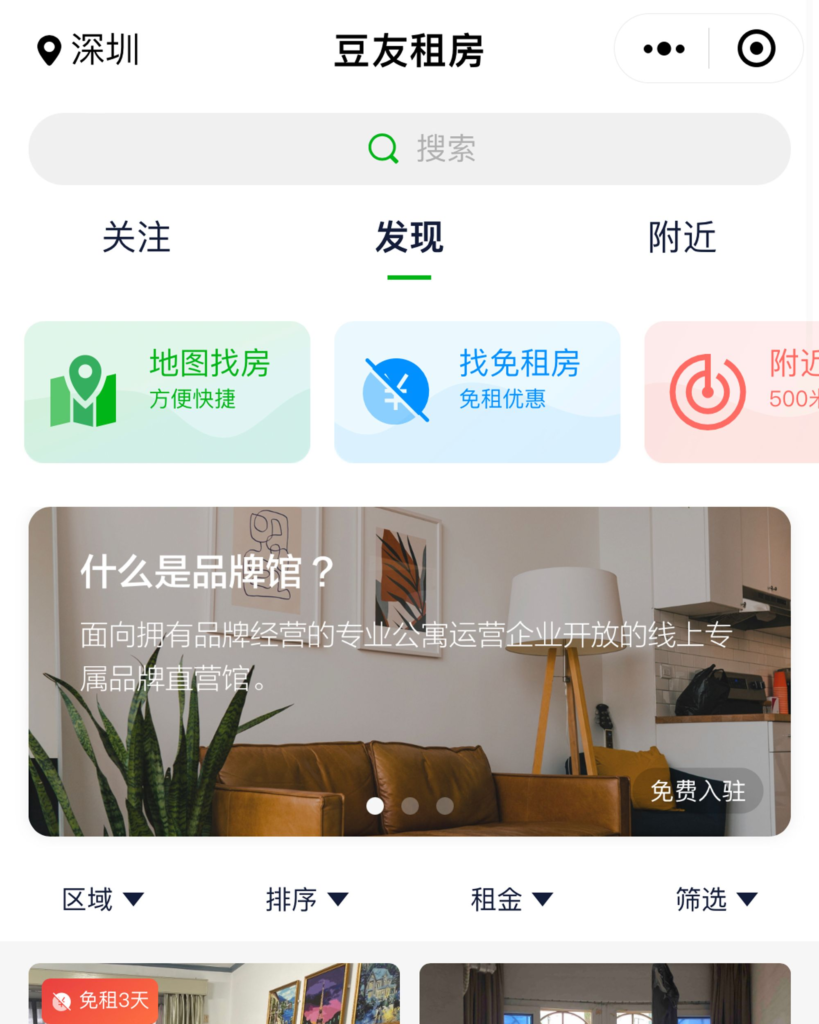Expand the 租金 rent dropdown

coord(512,899)
